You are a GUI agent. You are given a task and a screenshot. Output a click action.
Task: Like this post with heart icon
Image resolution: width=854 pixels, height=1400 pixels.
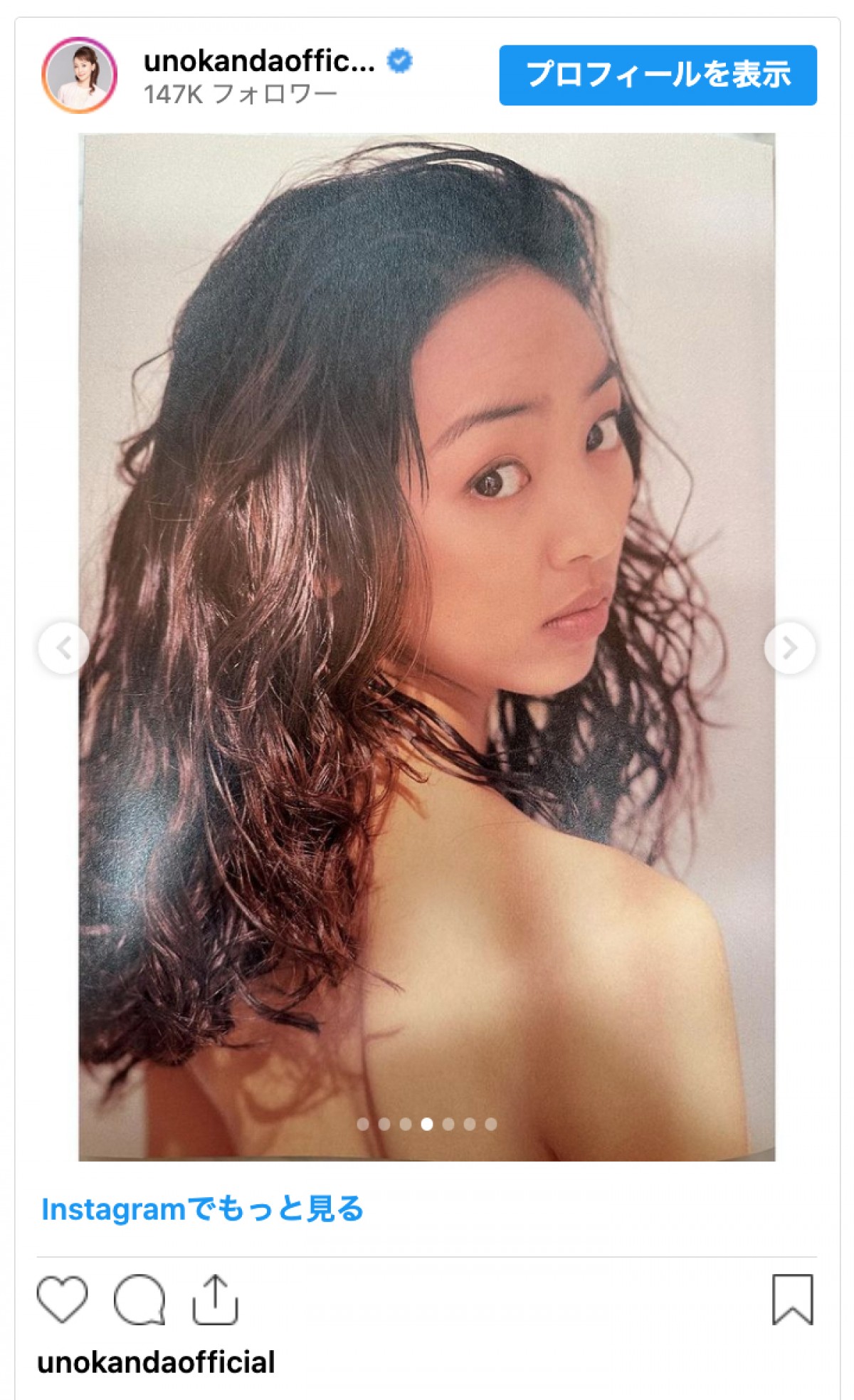click(x=63, y=1299)
